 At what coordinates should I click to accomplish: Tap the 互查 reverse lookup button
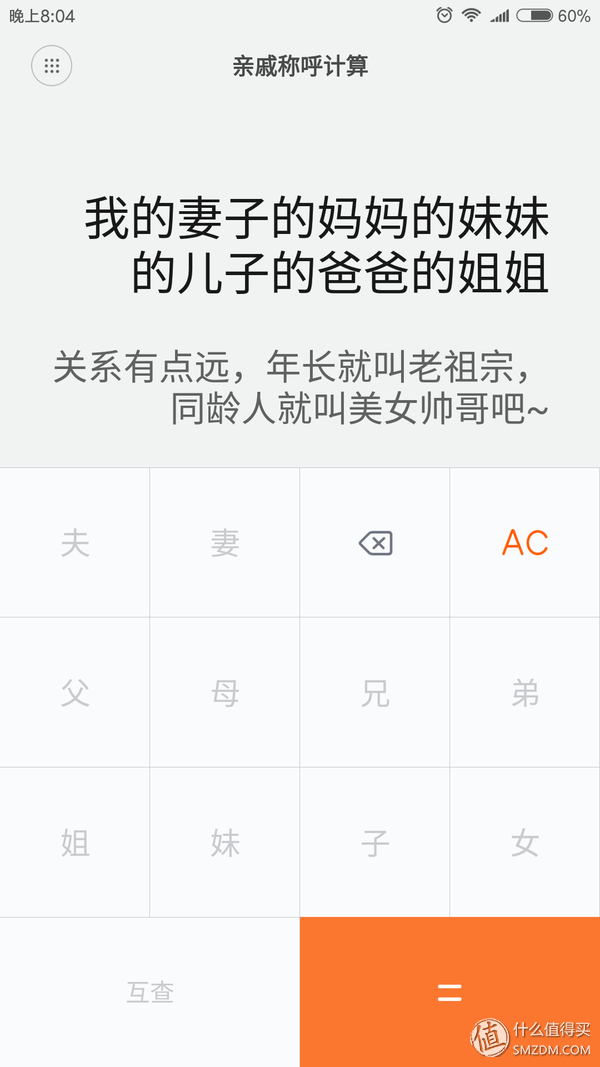click(150, 992)
